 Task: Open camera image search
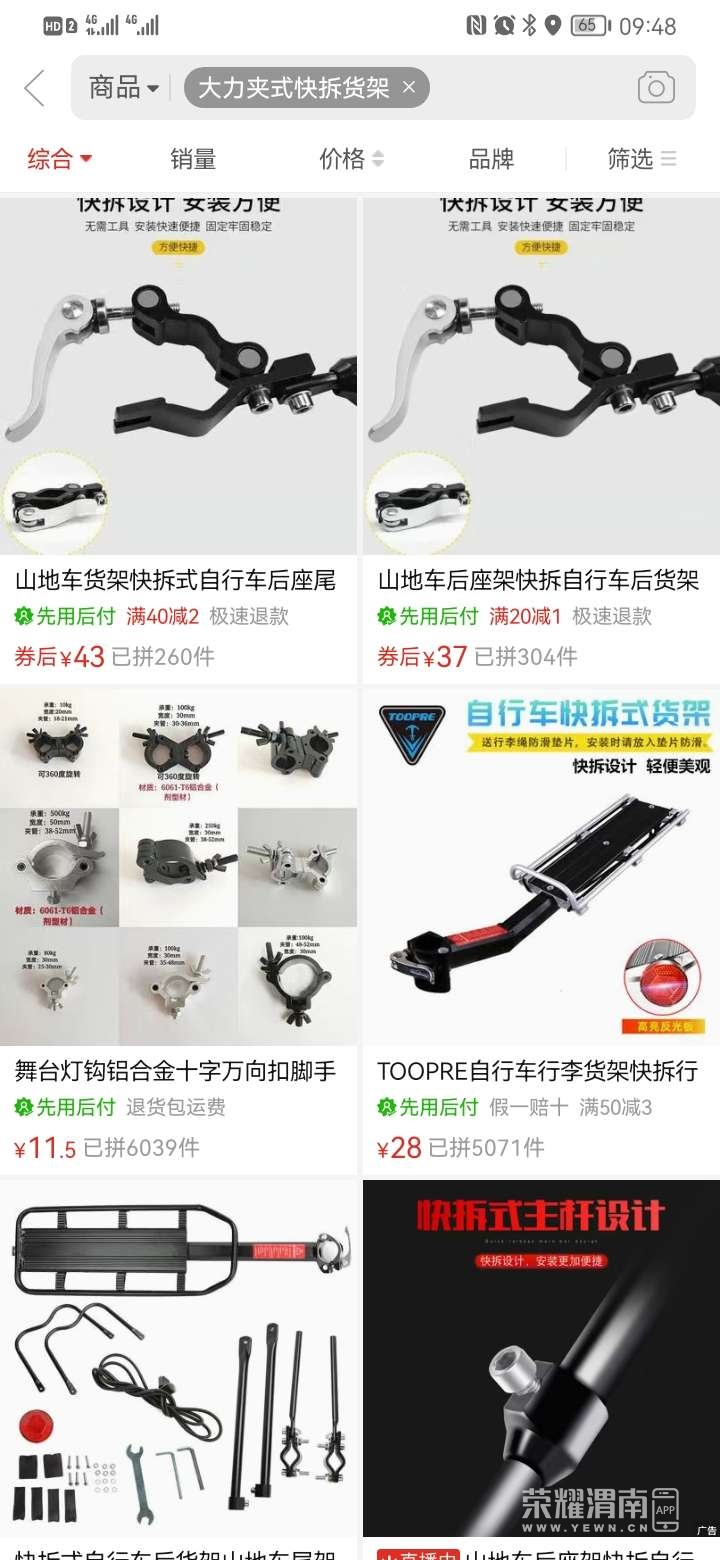(x=656, y=88)
